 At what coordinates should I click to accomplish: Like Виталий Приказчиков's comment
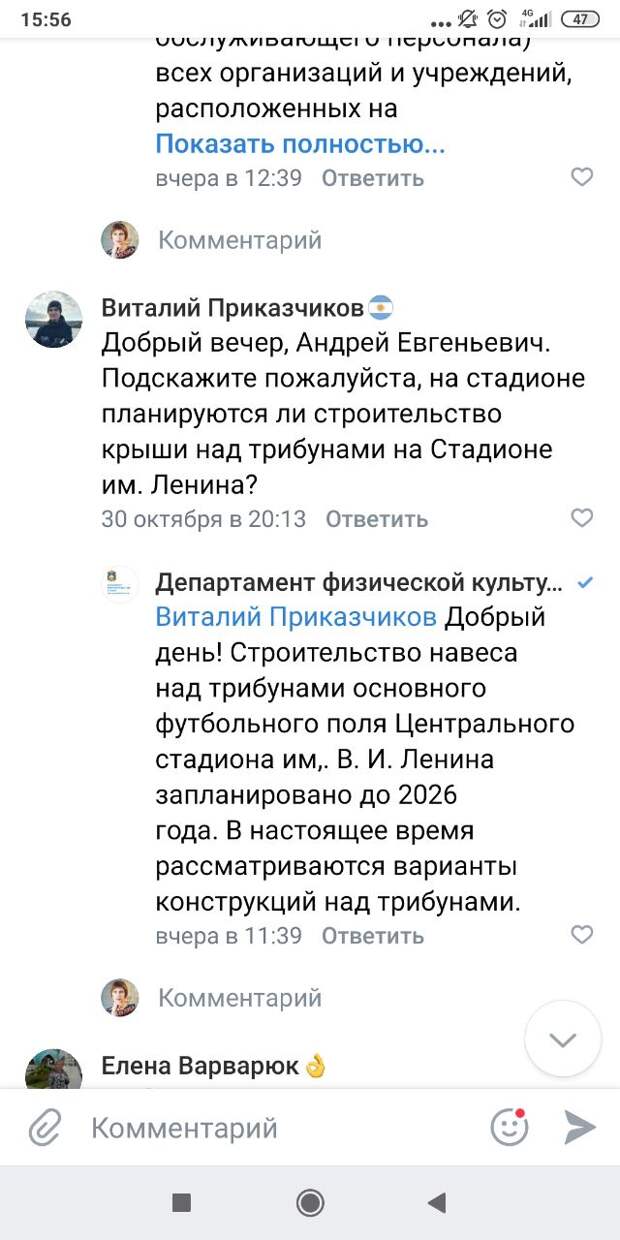581,518
